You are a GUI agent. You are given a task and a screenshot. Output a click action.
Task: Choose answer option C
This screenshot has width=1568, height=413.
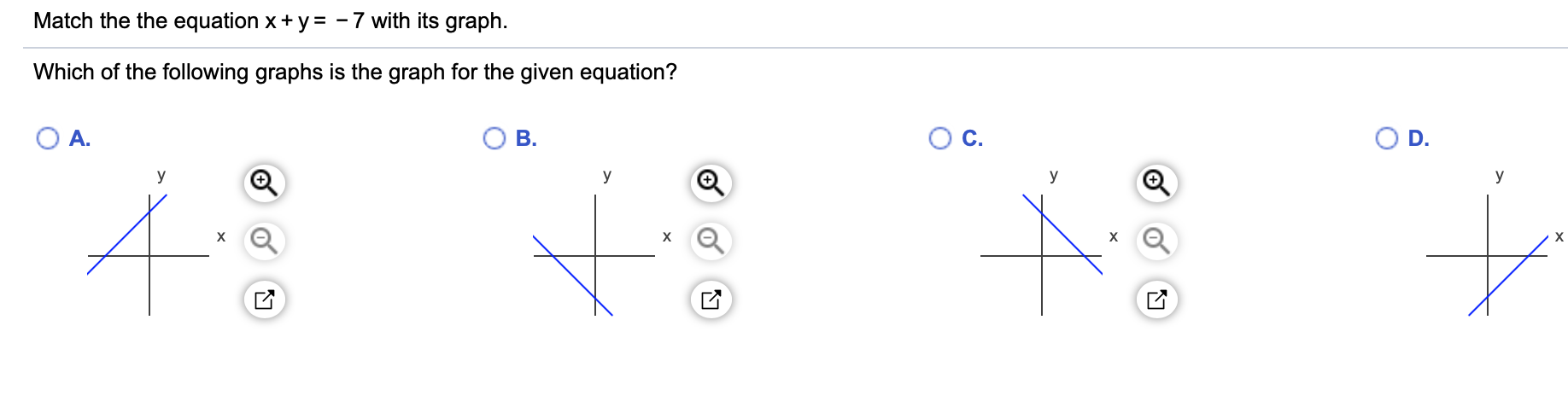click(x=940, y=138)
